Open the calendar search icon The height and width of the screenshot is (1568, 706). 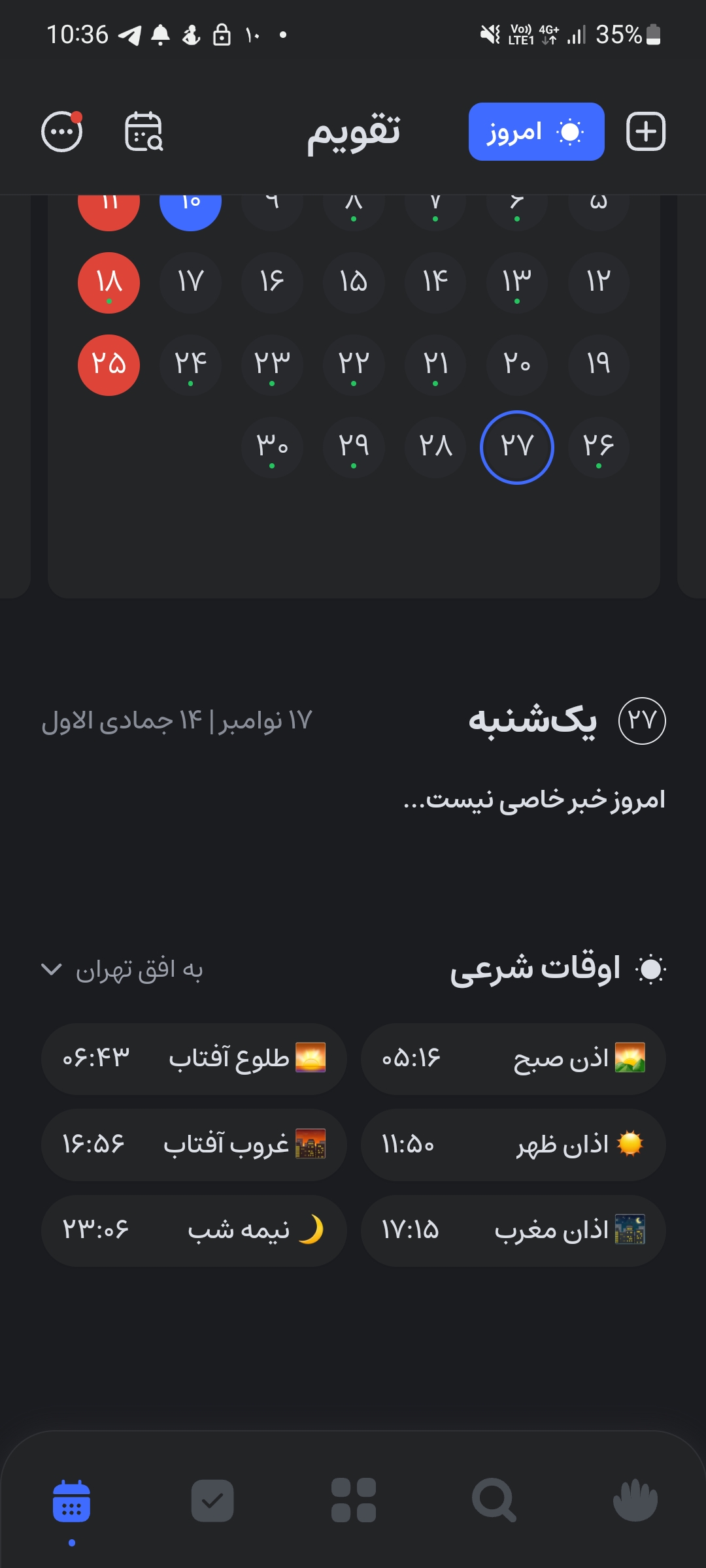144,131
